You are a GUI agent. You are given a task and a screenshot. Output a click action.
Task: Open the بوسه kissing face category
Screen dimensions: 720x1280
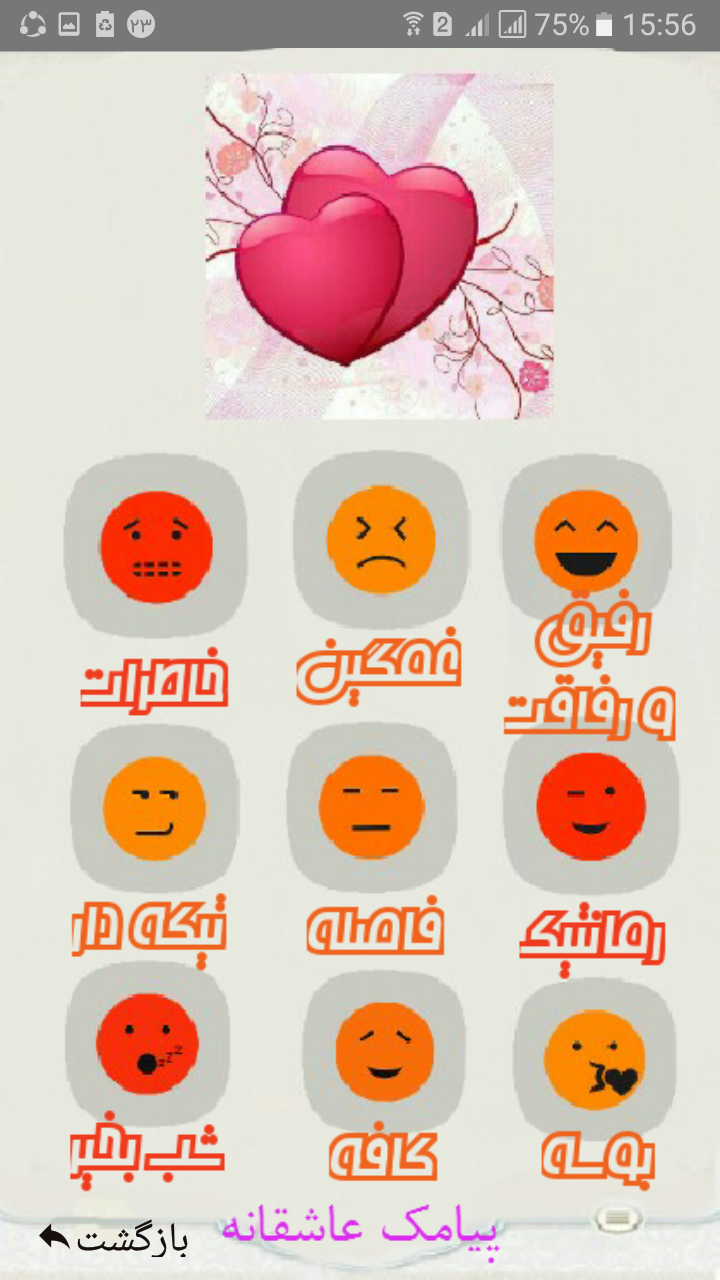pos(595,1060)
